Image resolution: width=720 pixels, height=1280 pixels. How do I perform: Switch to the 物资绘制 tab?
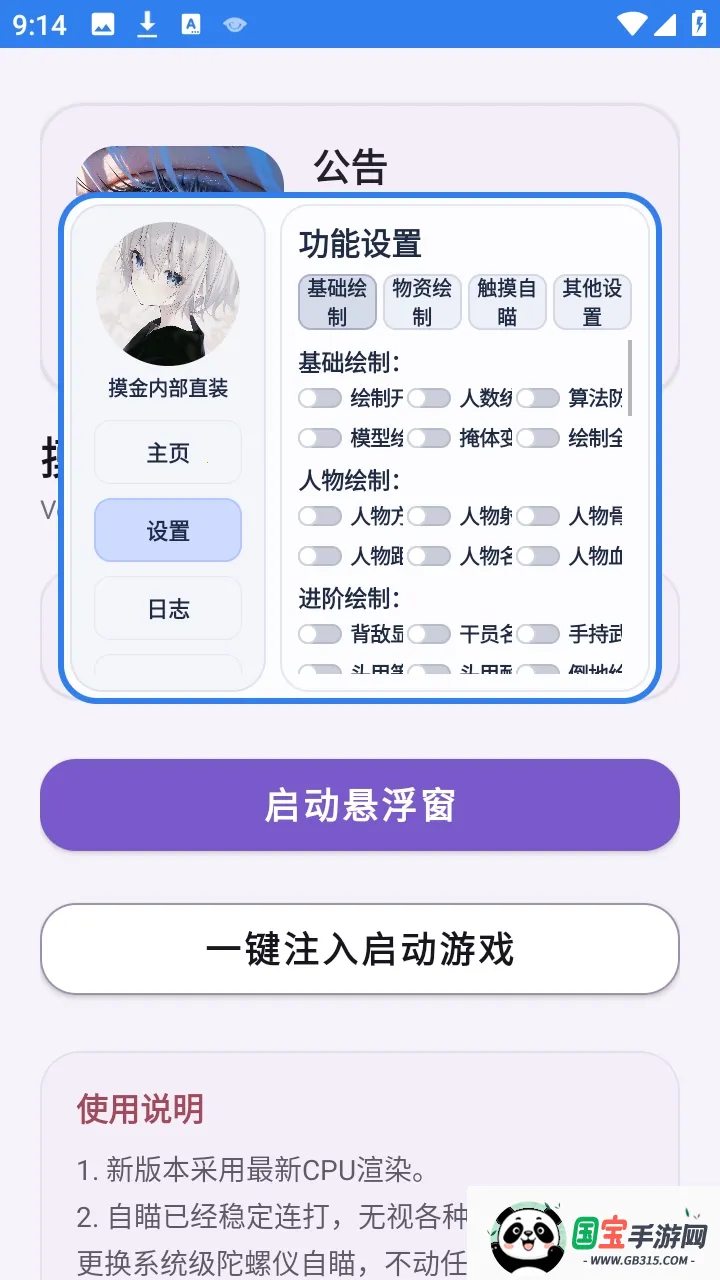(422, 301)
